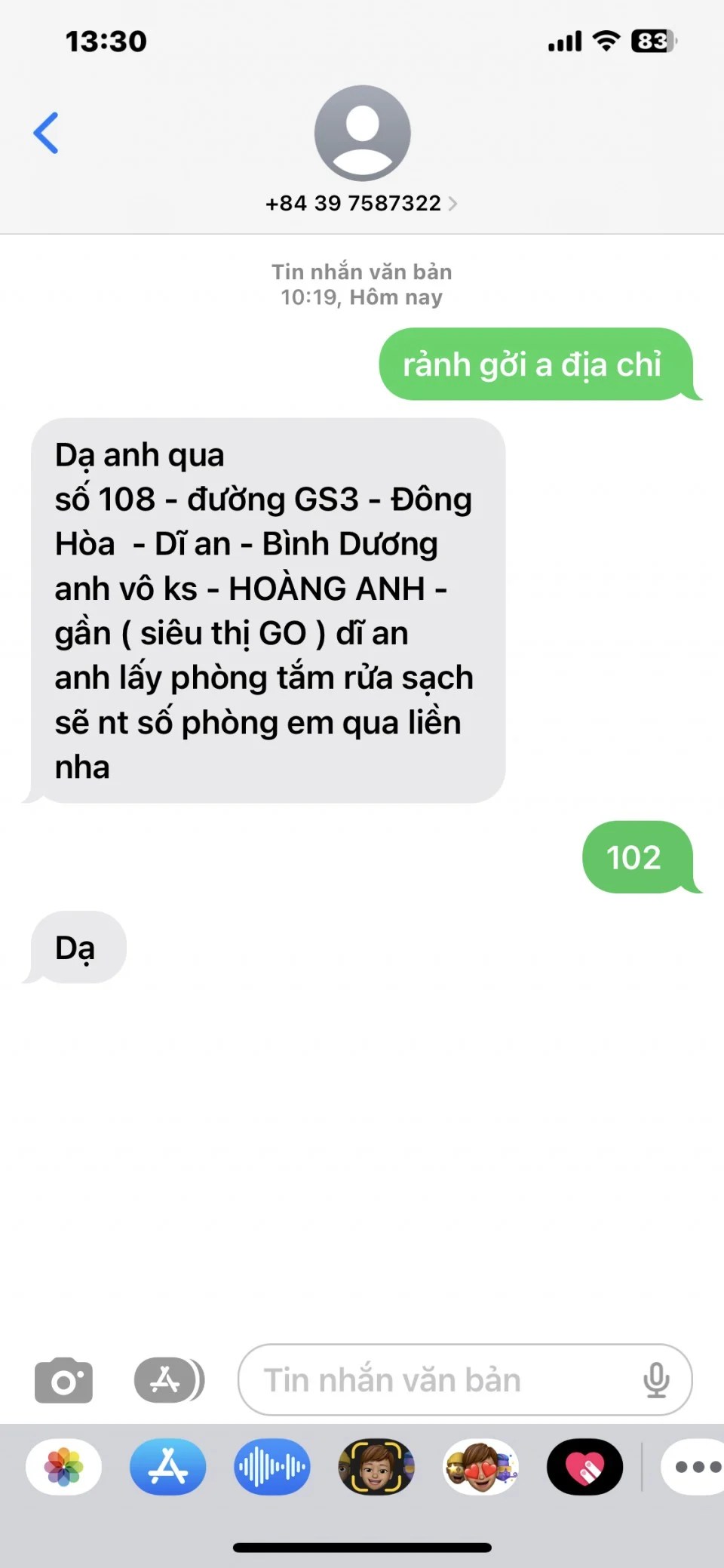Focus the Tin nhắn văn bản text field
Viewport: 724px width, 1568px height.
(x=437, y=1380)
